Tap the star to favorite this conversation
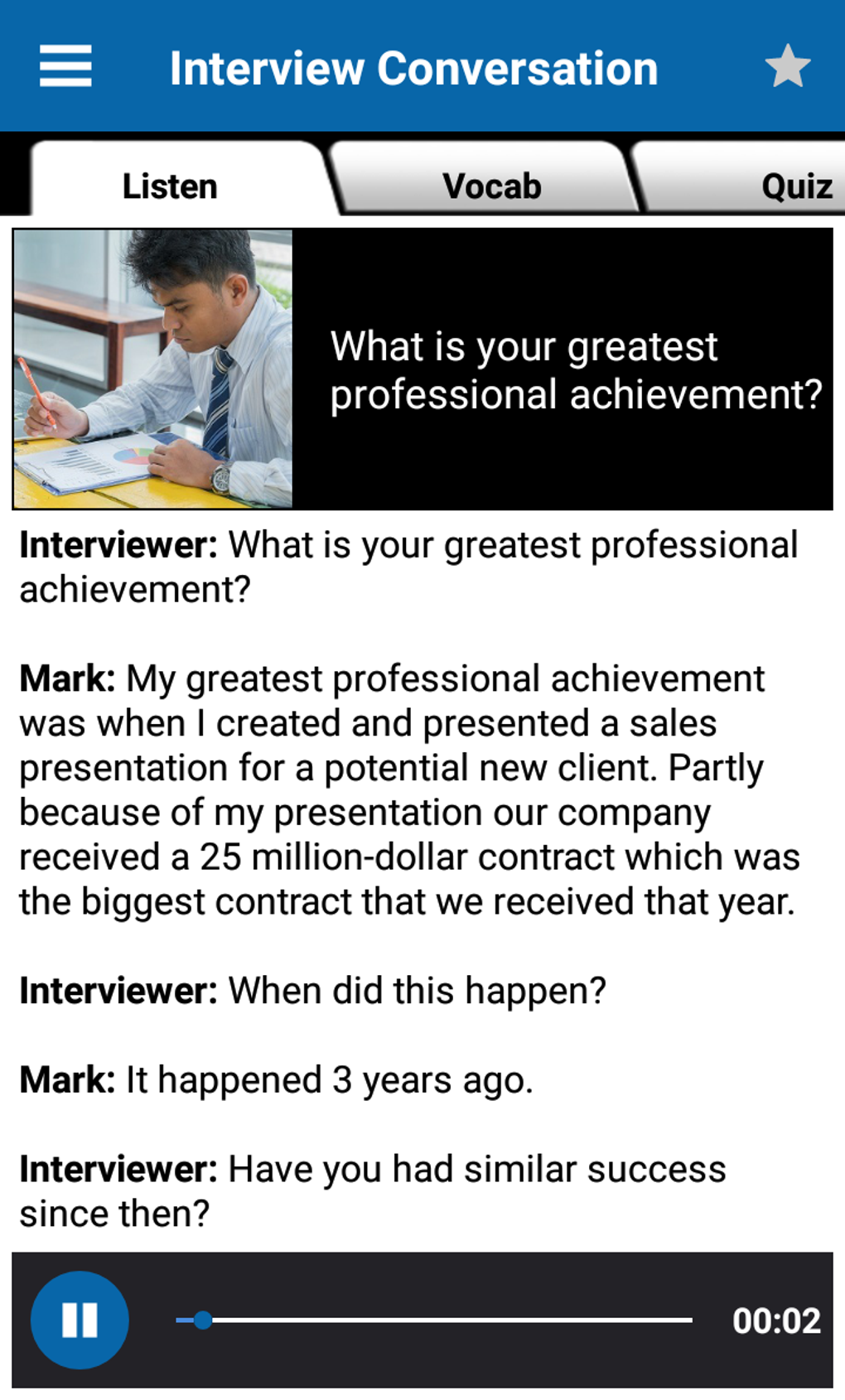 click(785, 66)
